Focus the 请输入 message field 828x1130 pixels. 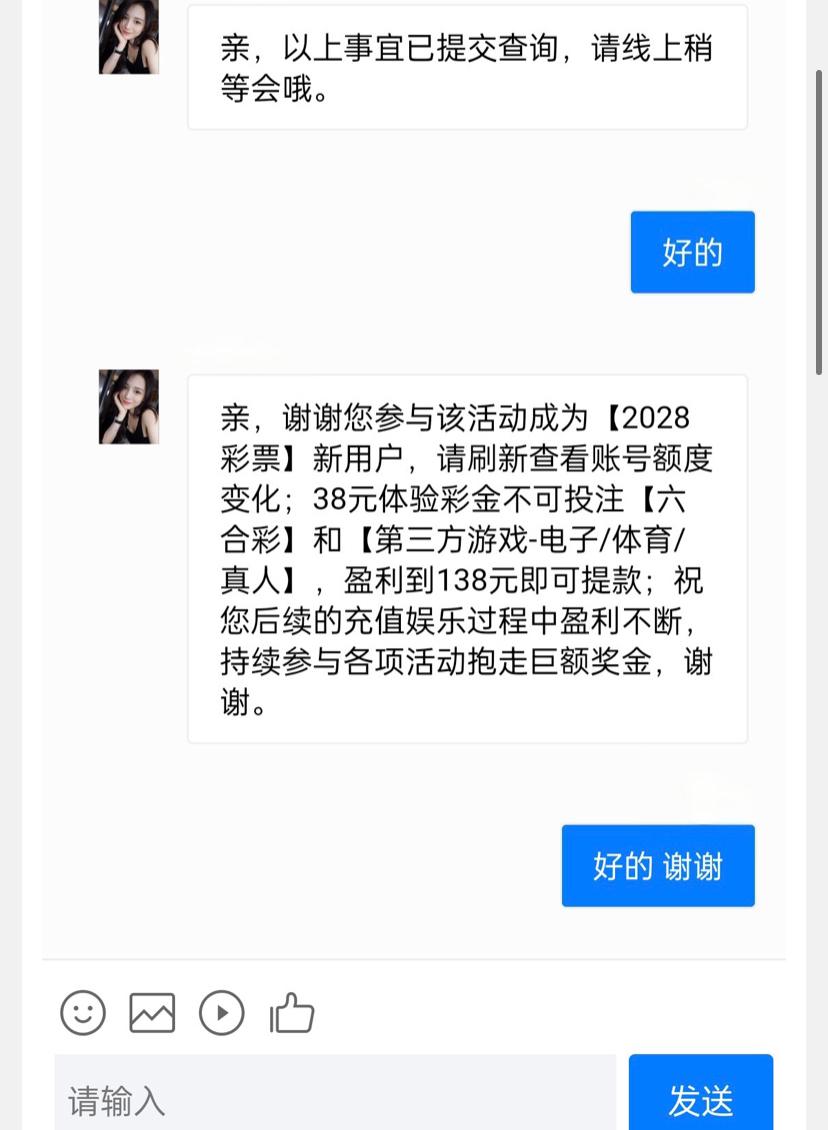click(x=335, y=1100)
